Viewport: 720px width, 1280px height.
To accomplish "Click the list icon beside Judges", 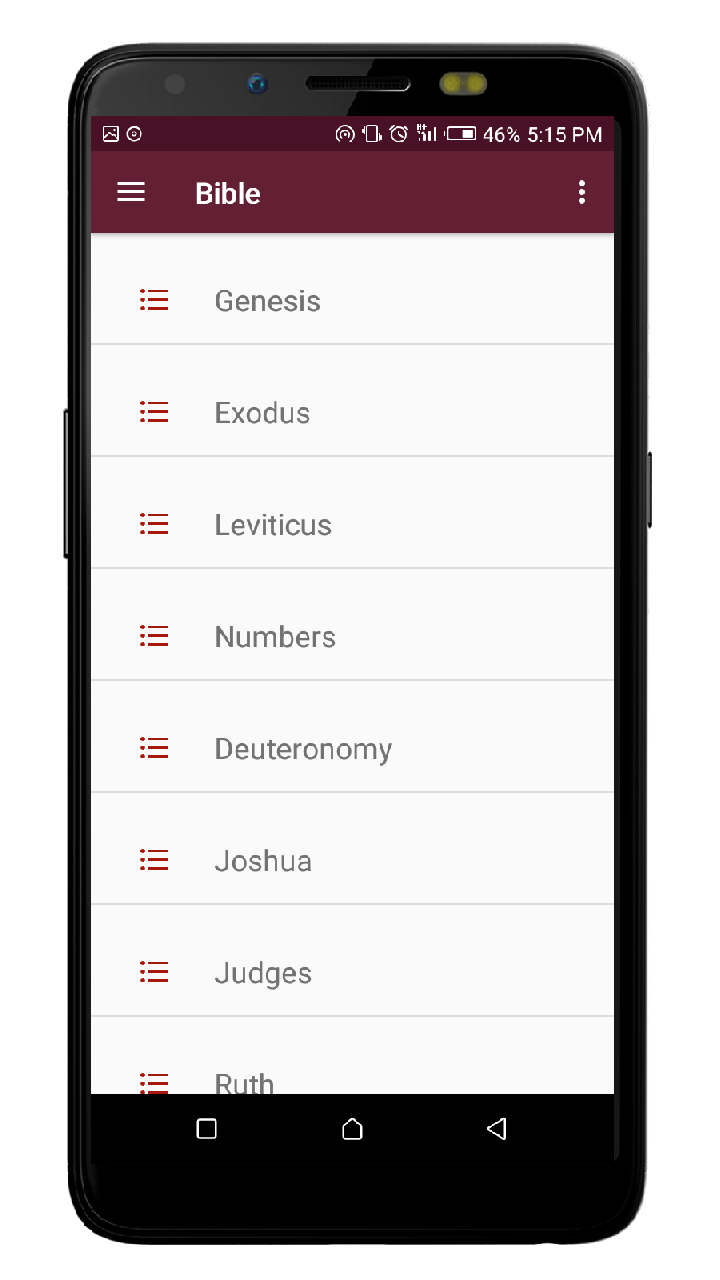I will point(154,971).
